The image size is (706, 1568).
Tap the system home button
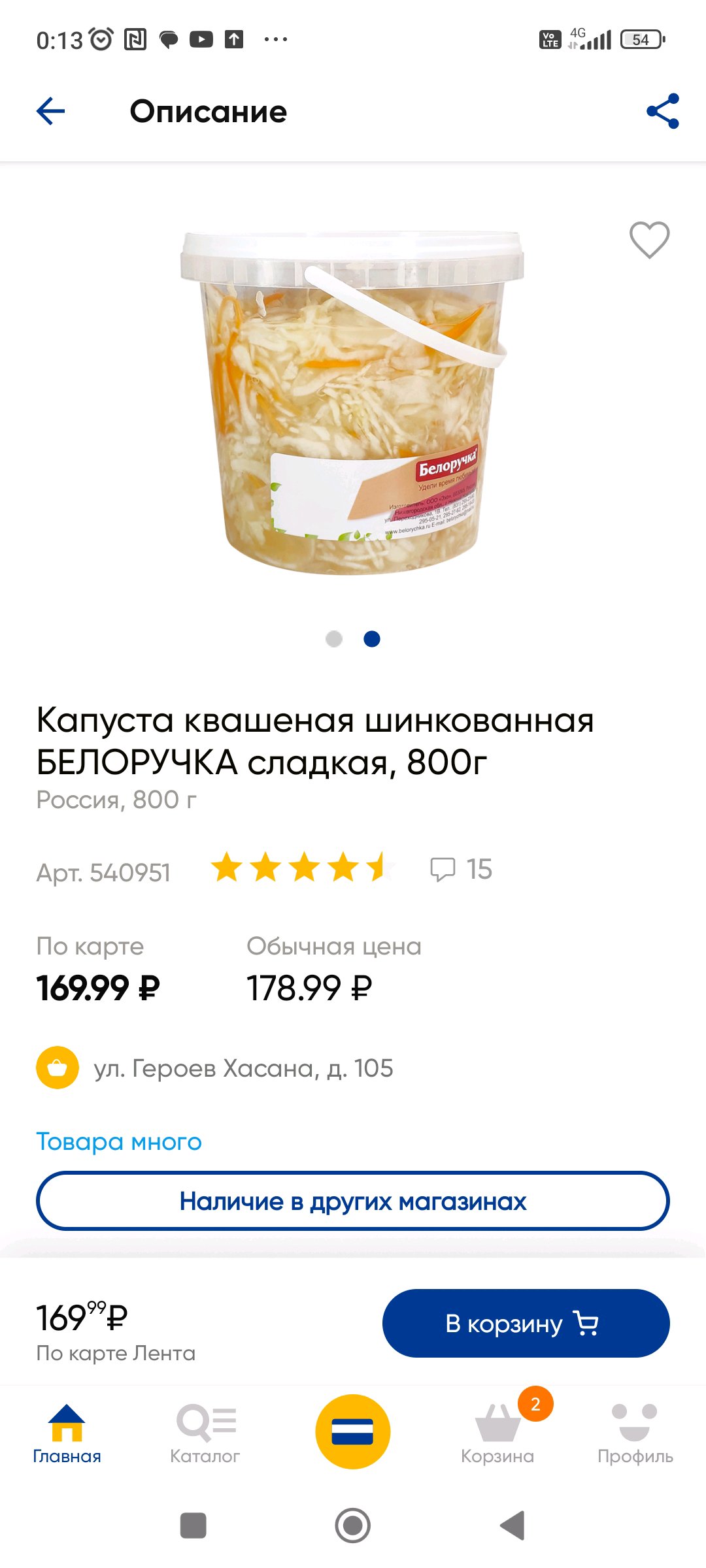click(353, 1526)
